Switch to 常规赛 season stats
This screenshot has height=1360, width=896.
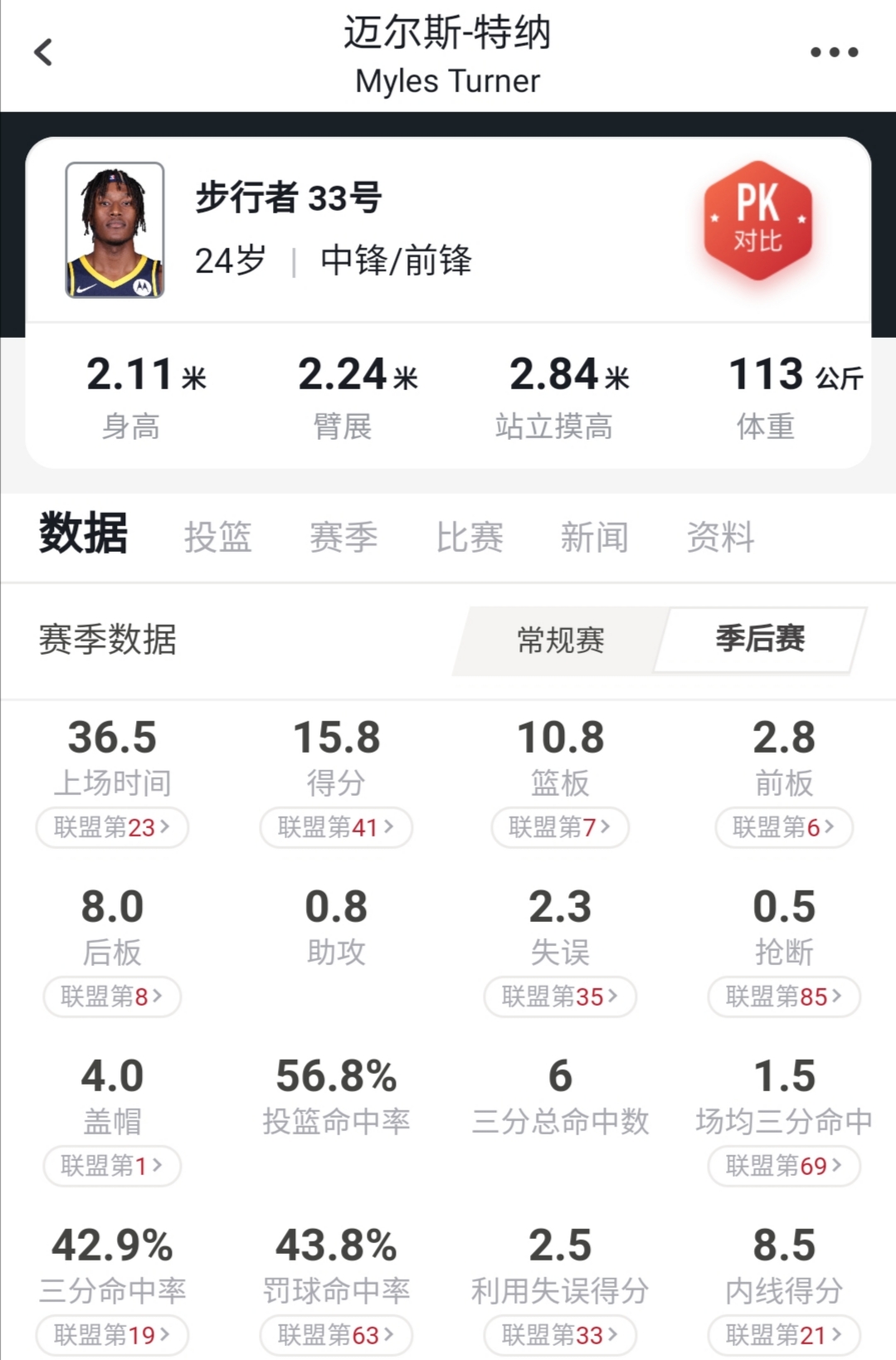[x=560, y=641]
